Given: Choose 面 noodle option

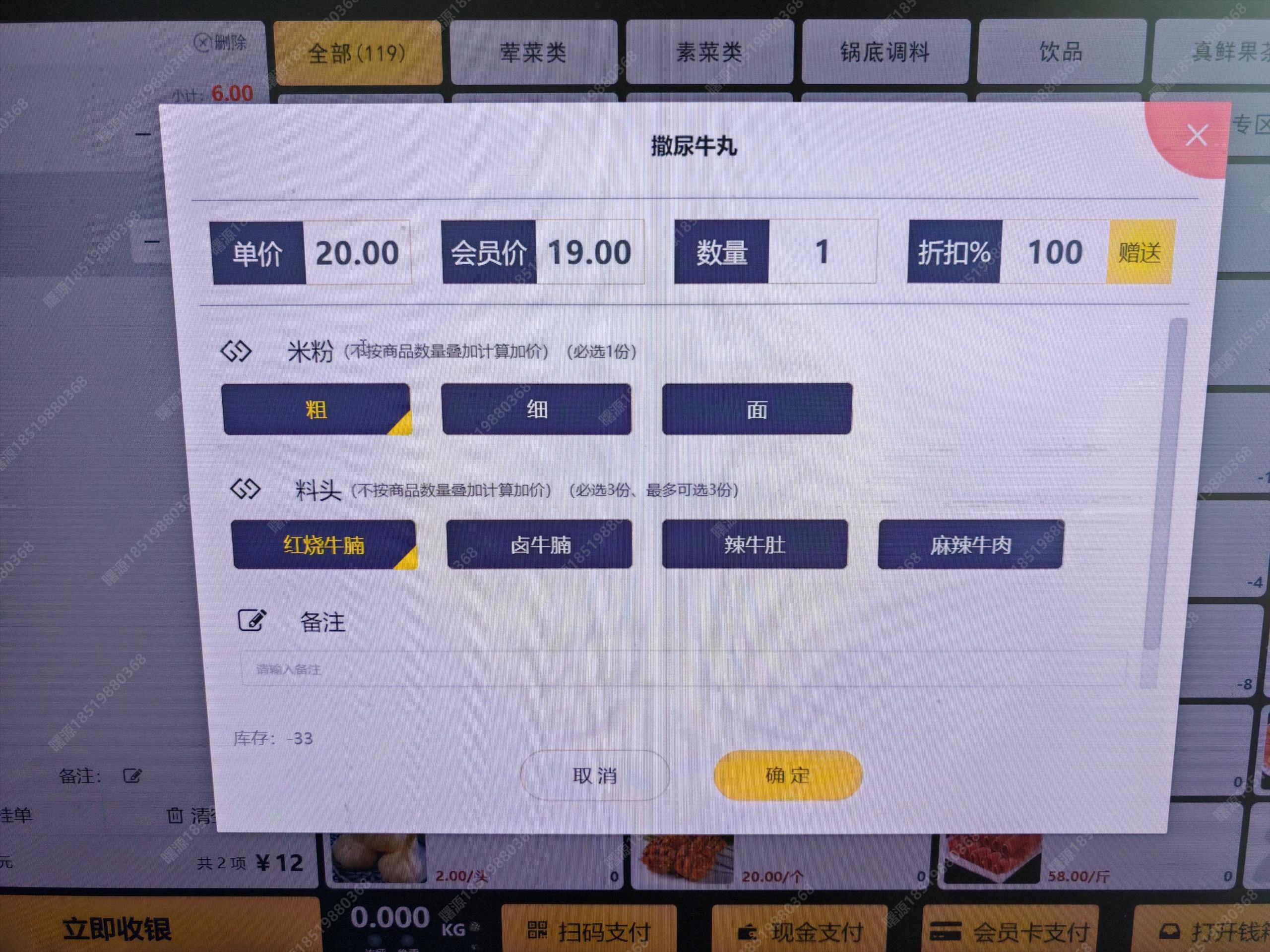Looking at the screenshot, I should [x=757, y=409].
